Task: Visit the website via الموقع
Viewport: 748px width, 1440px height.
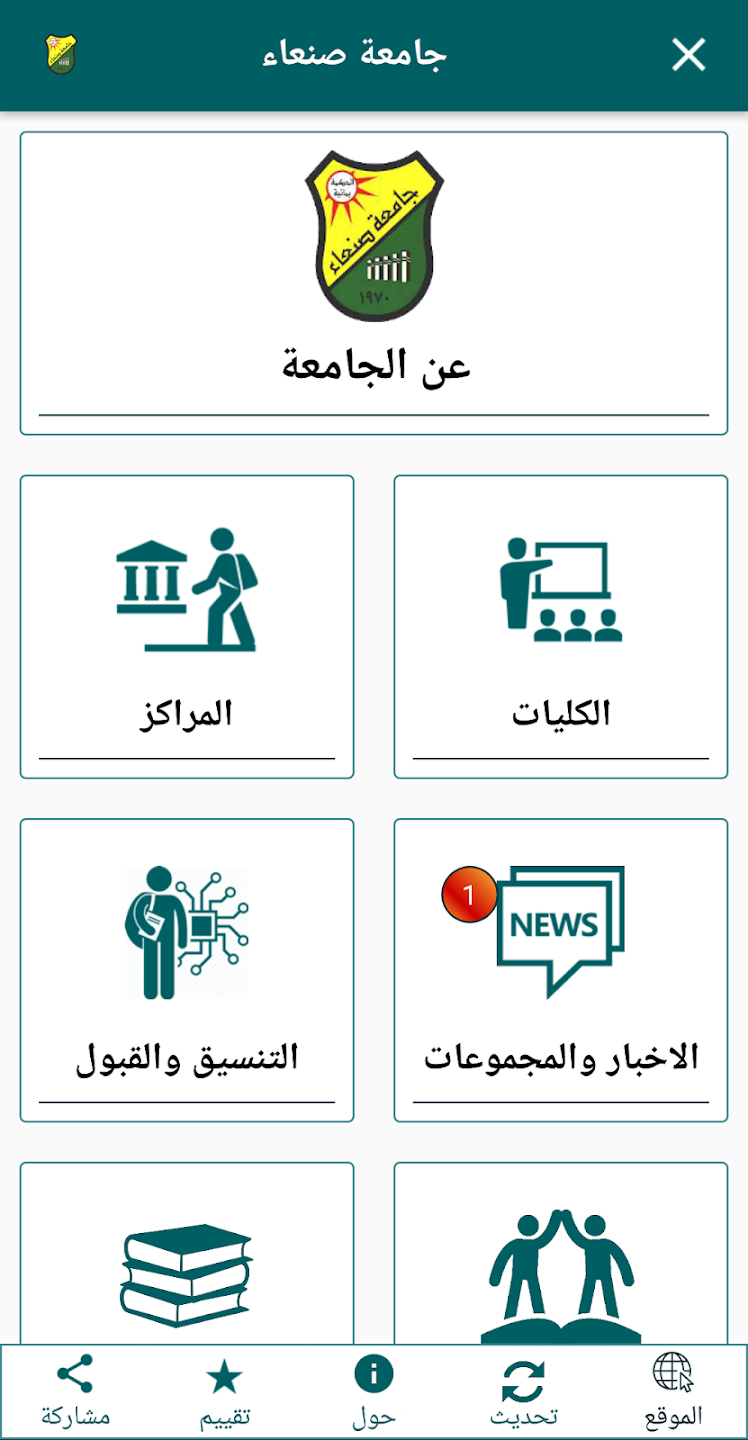Action: pyautogui.click(x=673, y=1391)
